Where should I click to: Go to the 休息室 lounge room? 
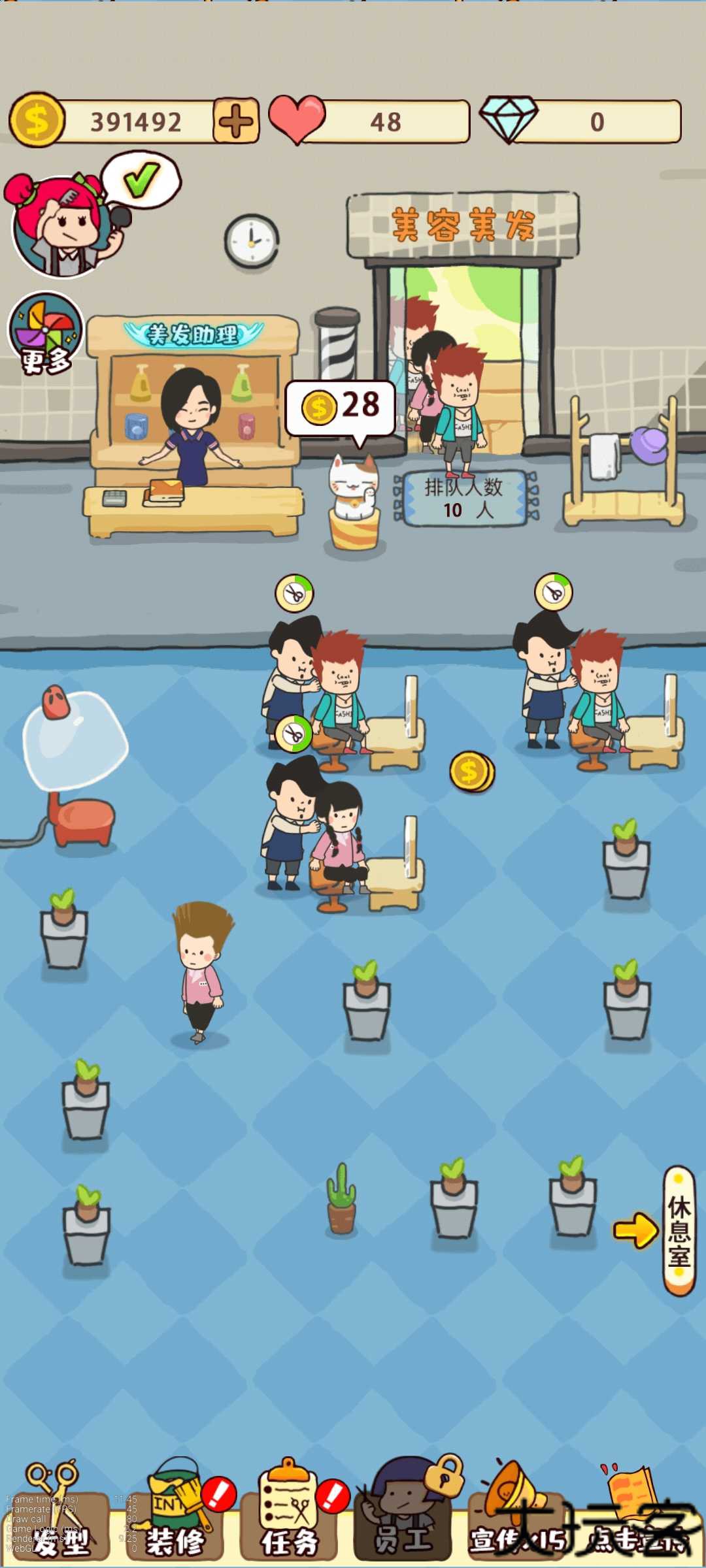(x=679, y=1230)
